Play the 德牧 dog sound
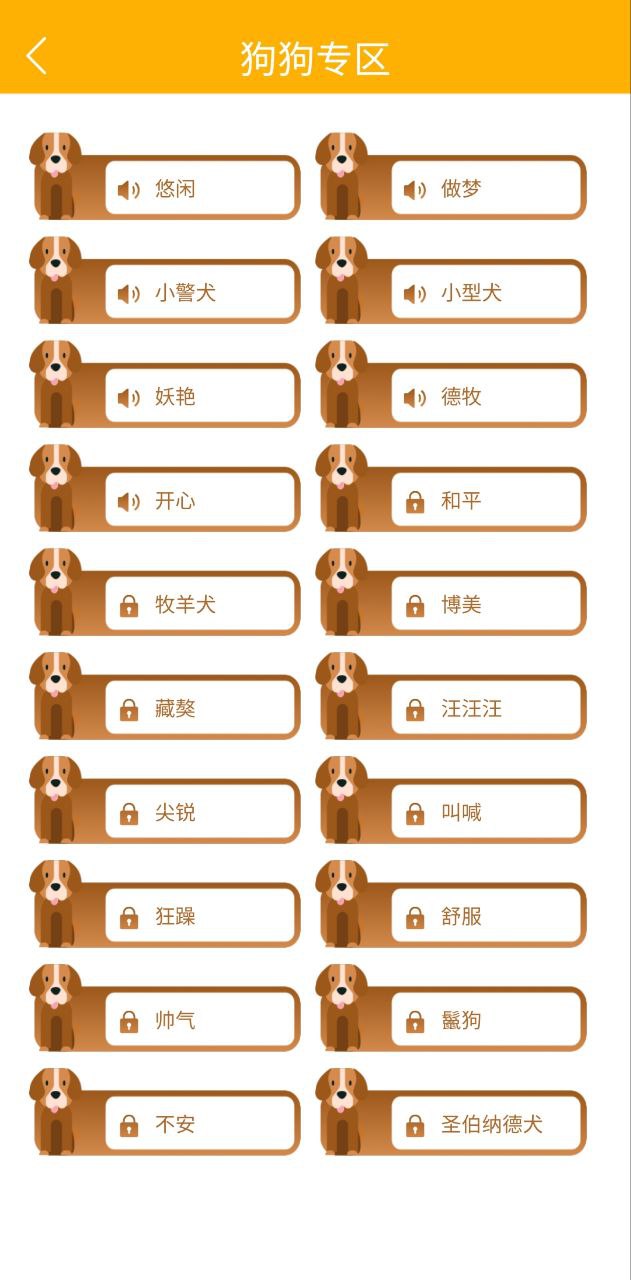Viewport: 631px width, 1280px height. tap(486, 396)
